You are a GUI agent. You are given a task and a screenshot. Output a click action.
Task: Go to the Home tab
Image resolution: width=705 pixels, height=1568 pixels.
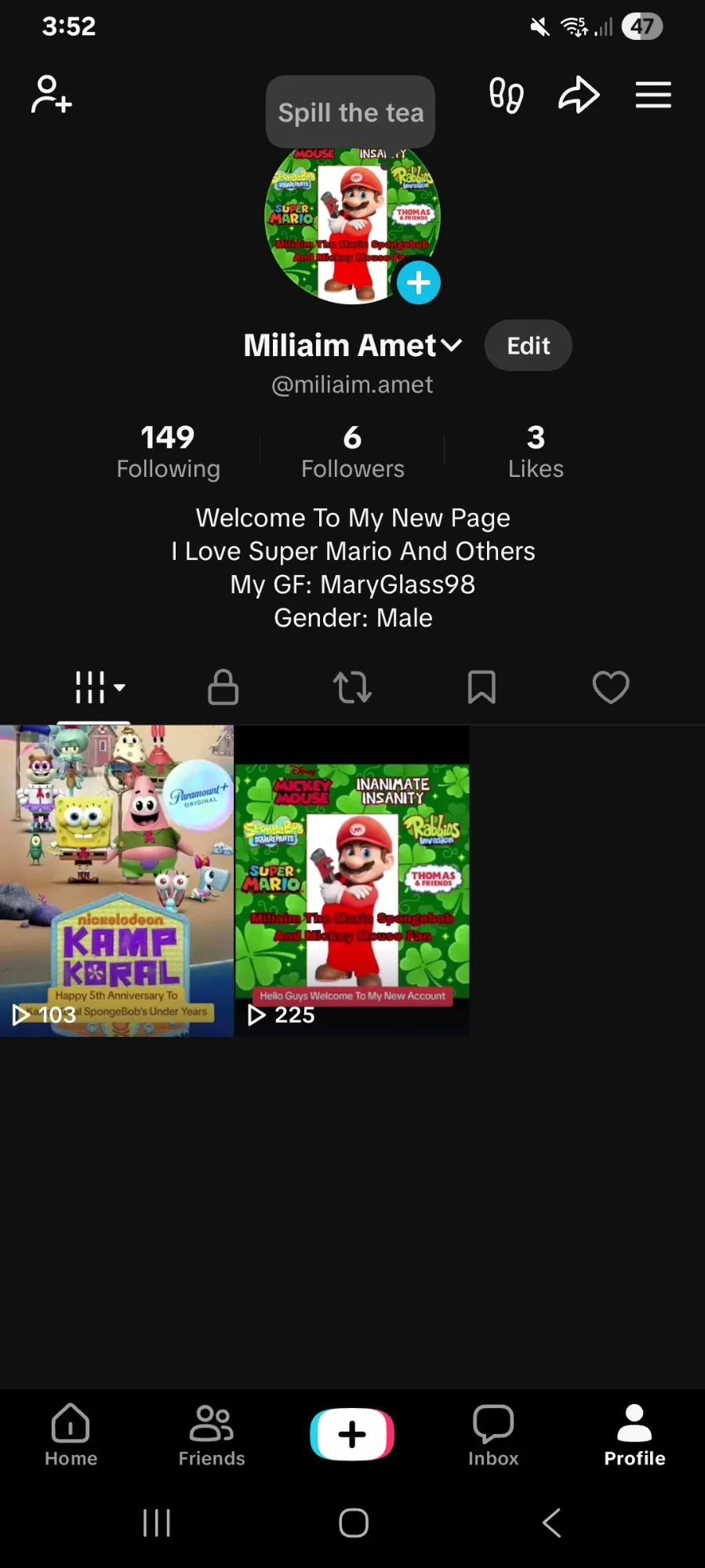(x=71, y=1435)
